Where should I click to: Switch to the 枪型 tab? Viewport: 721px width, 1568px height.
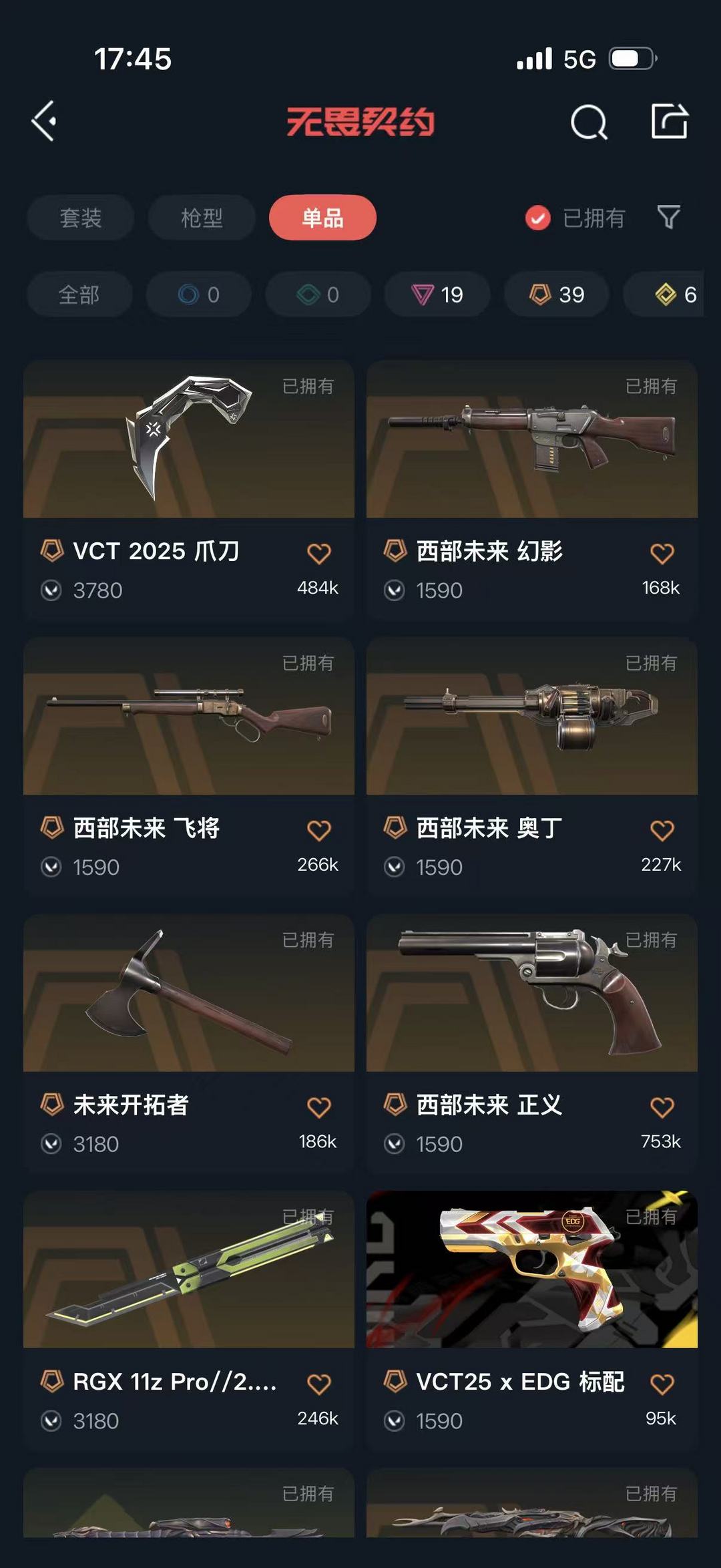[202, 218]
